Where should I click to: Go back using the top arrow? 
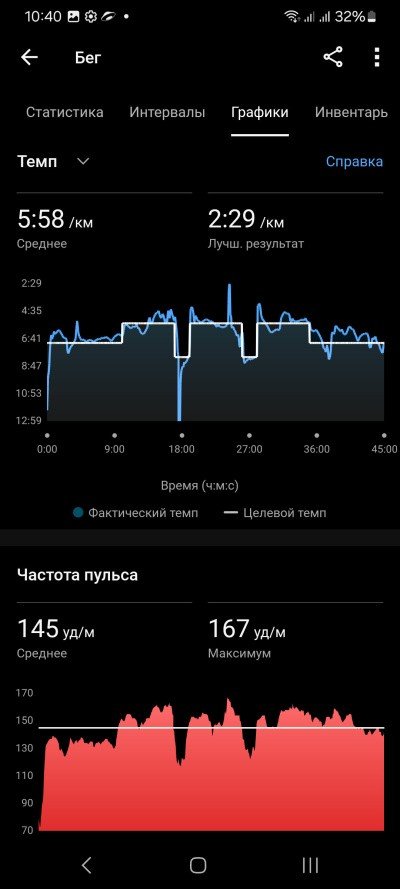point(29,57)
